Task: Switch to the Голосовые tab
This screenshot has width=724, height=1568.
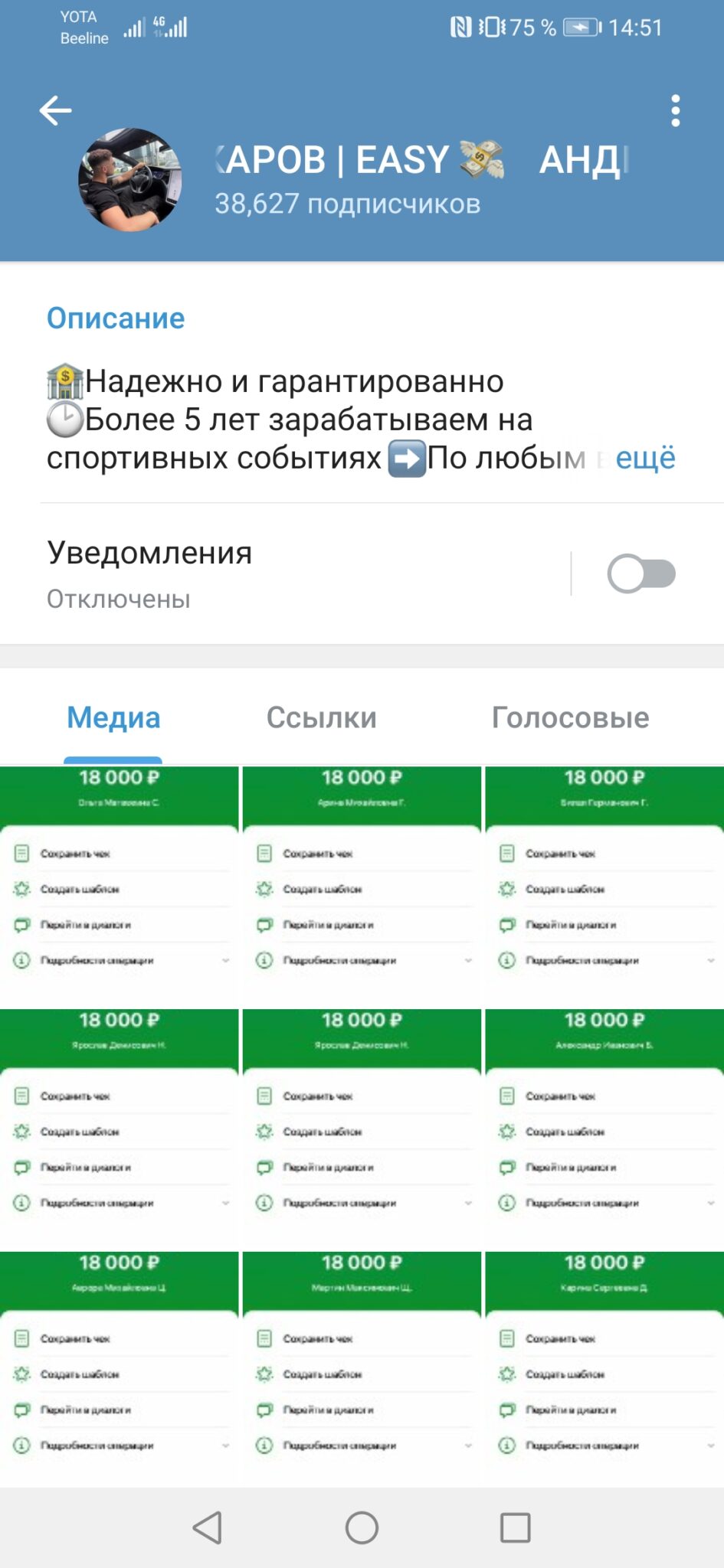Action: pos(570,717)
